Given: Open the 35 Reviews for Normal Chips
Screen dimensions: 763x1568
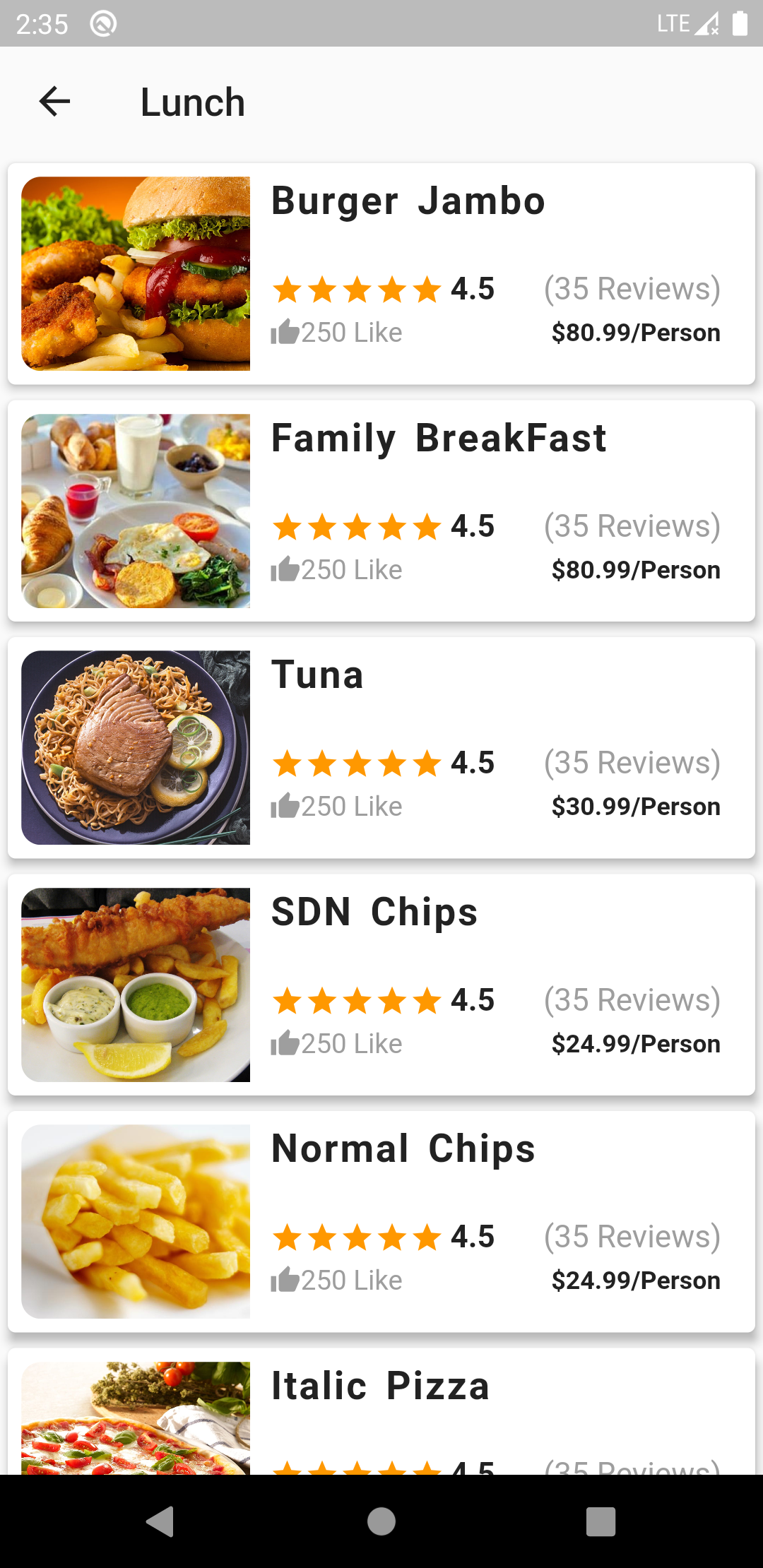Looking at the screenshot, I should 631,1236.
